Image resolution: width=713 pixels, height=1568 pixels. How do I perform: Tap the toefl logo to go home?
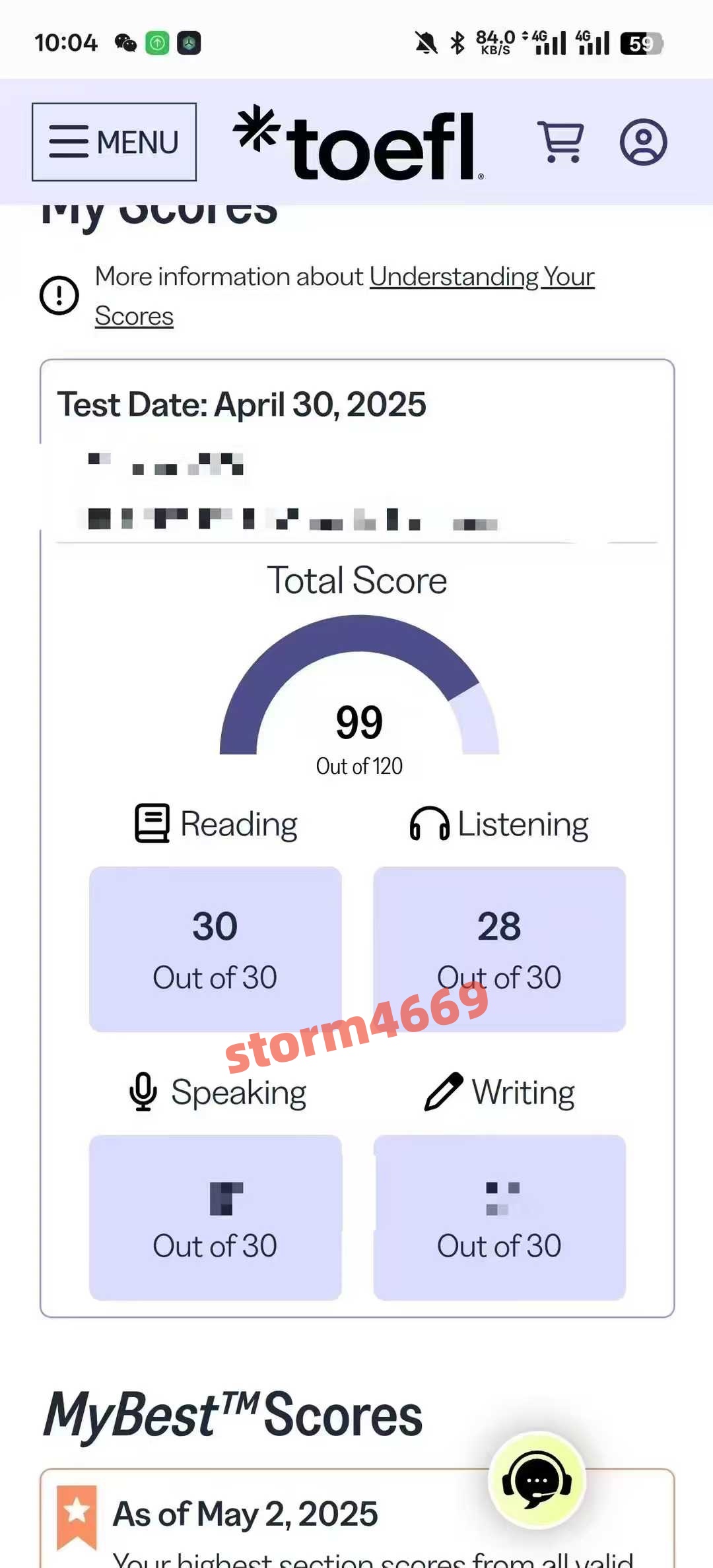click(360, 143)
